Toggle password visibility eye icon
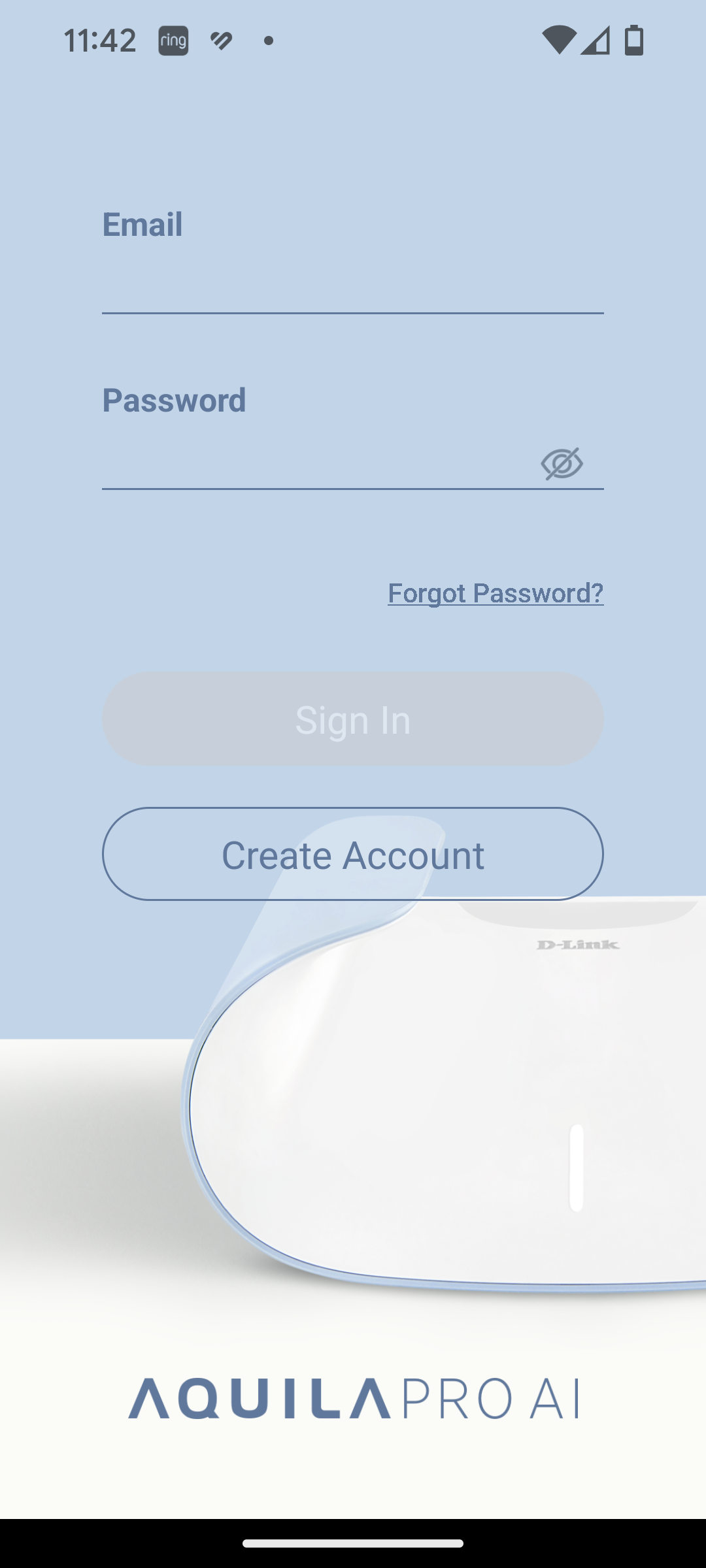 point(562,464)
